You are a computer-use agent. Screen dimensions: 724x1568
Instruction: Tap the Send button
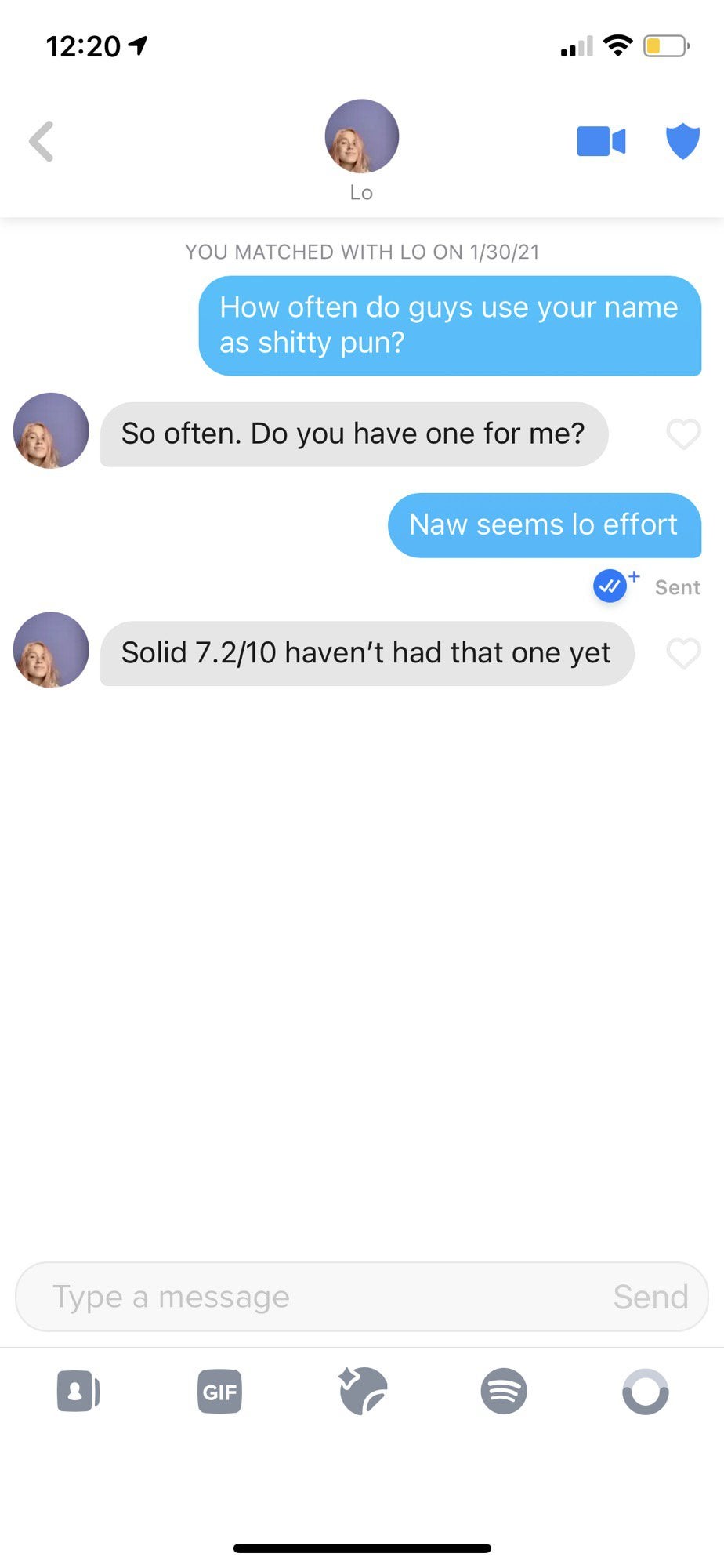(650, 1297)
